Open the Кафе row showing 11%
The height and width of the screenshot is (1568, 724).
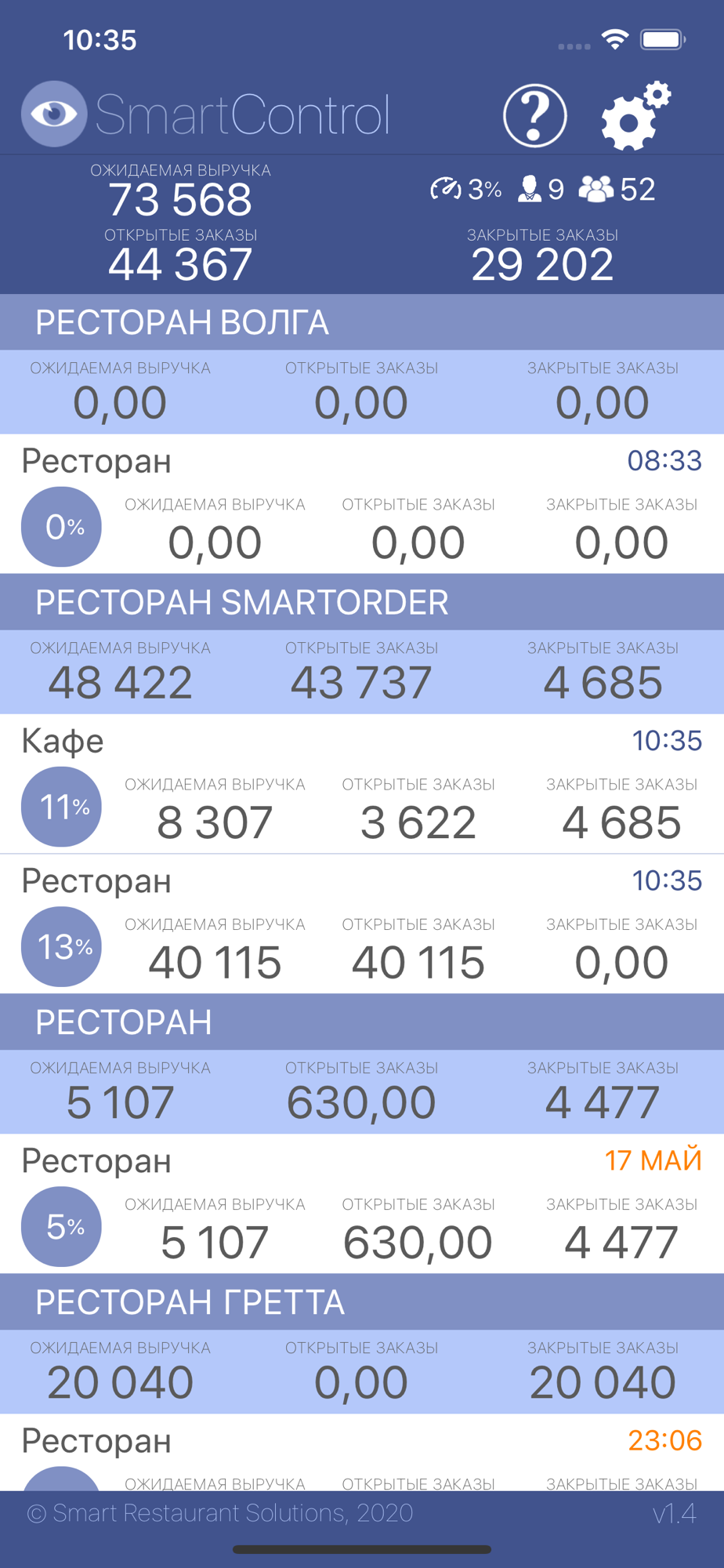[362, 784]
